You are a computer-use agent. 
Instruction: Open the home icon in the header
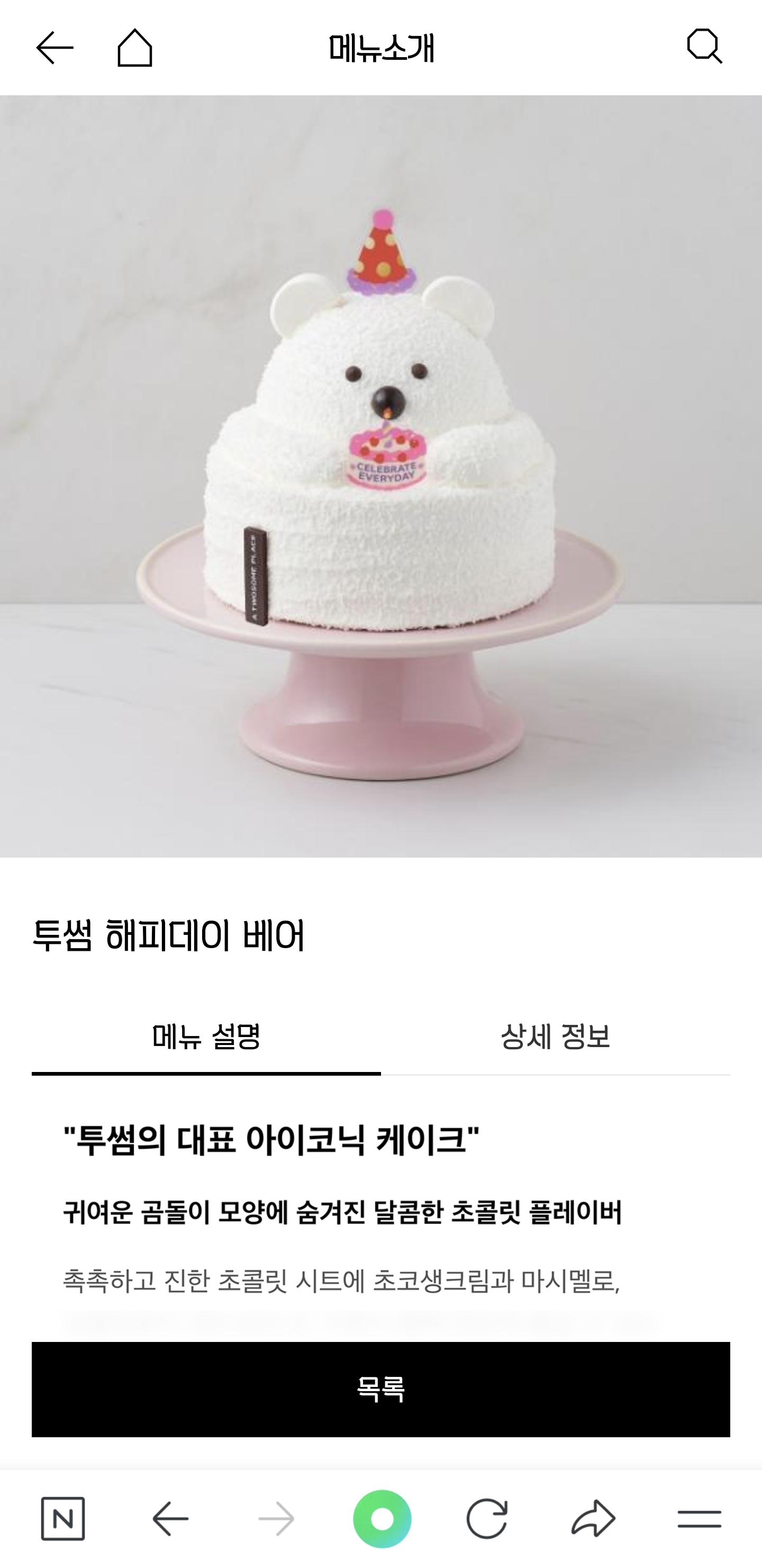pyautogui.click(x=134, y=48)
